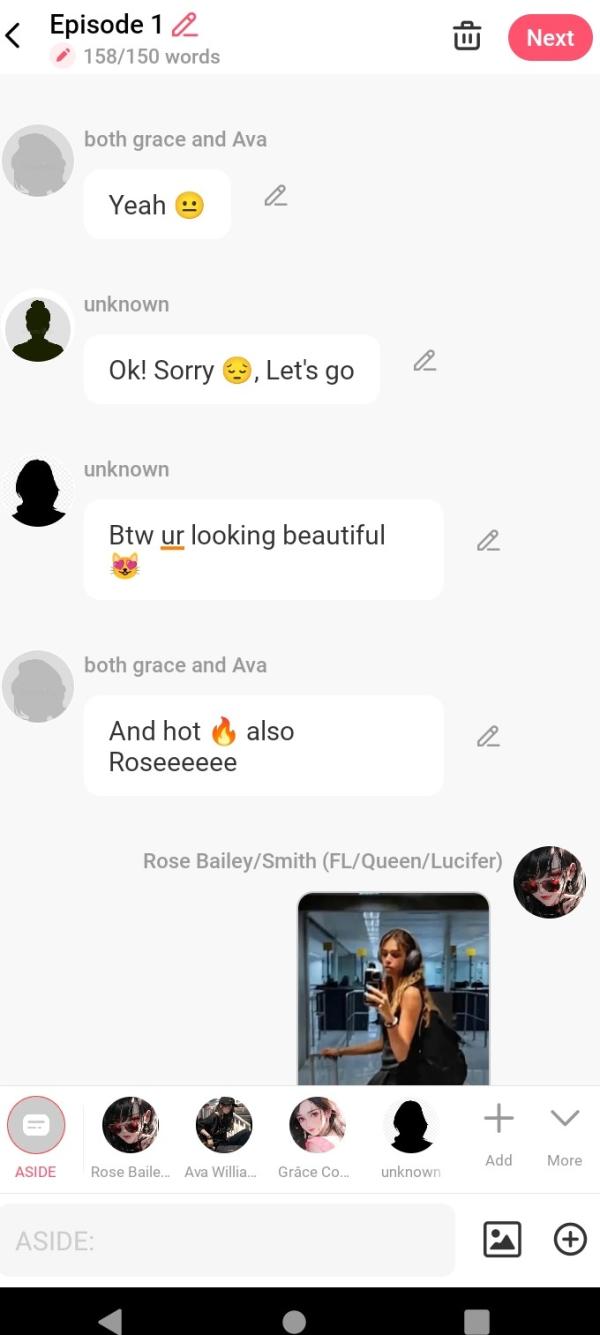600x1335 pixels.
Task: Edit the "Btw ur looking beautiful" message
Action: click(x=488, y=541)
